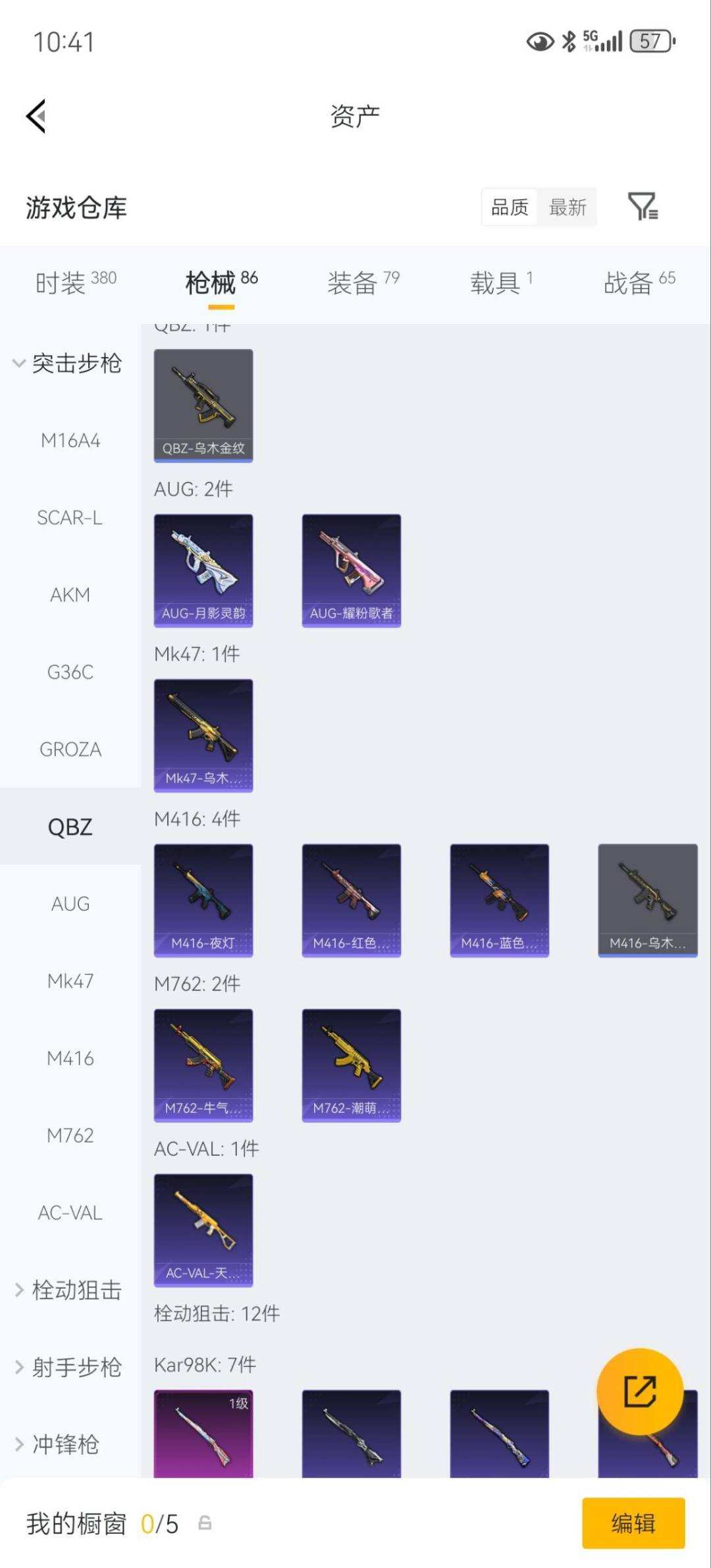Open the AUG-月影灵韵 skin
This screenshot has height=1568, width=711.
click(x=203, y=570)
